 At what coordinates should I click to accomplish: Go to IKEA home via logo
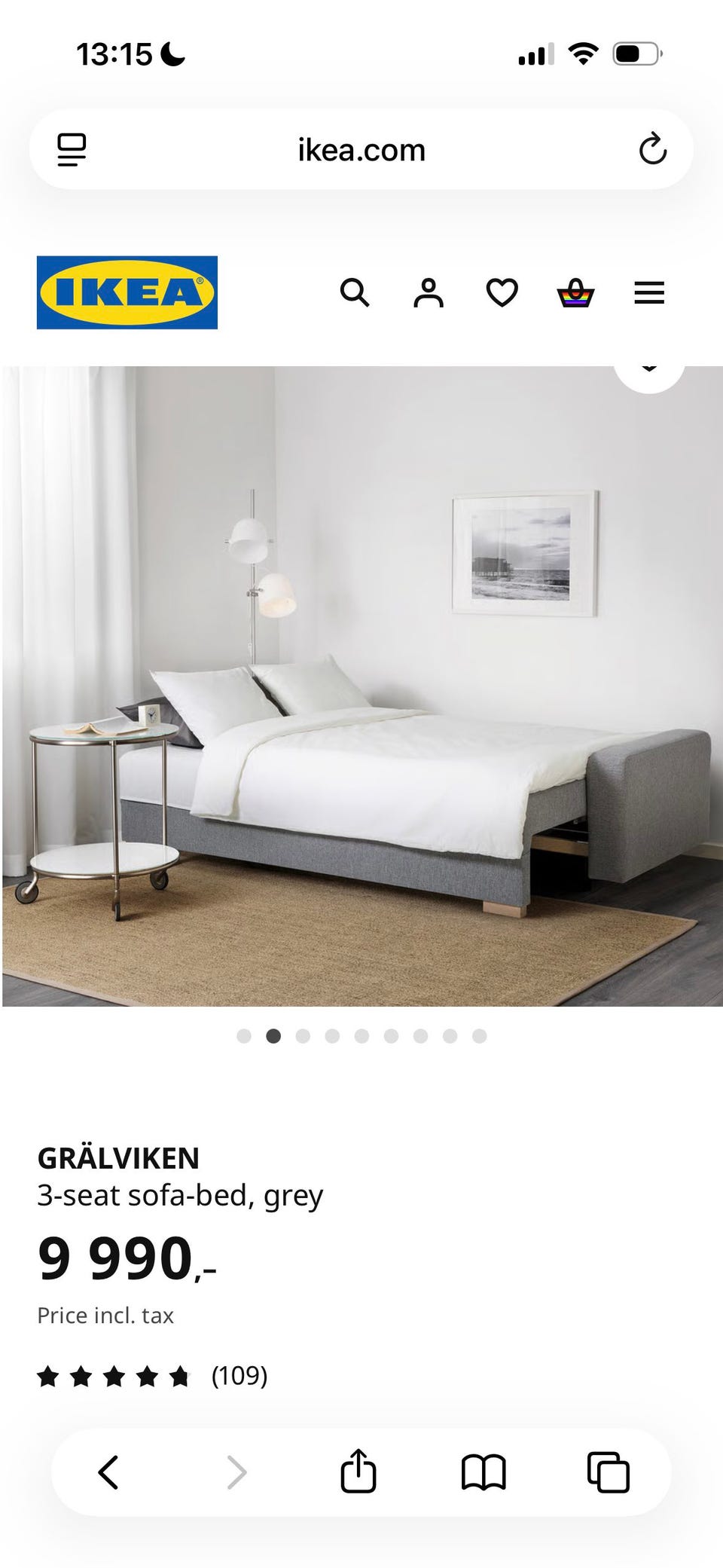point(127,292)
